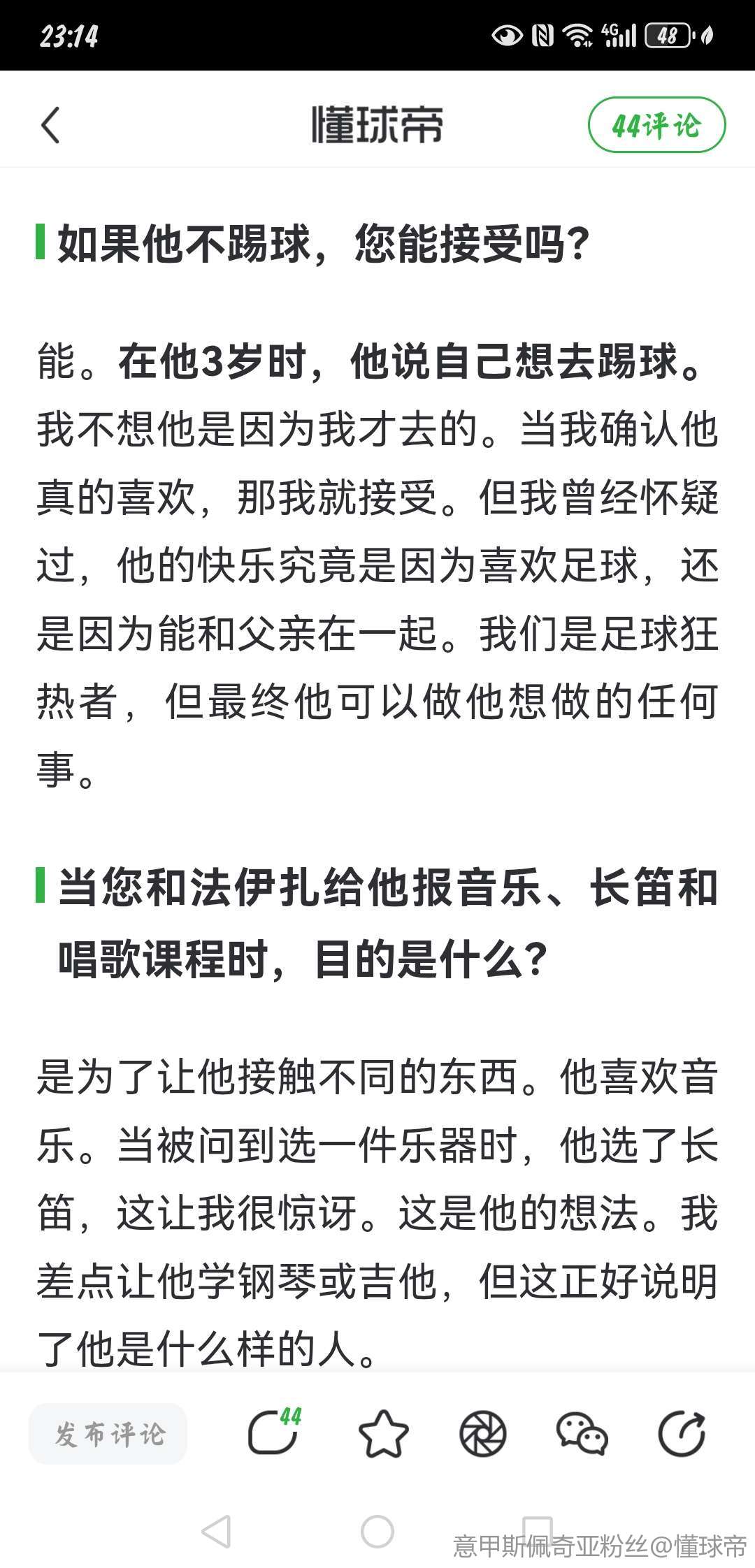This screenshot has height=1568, width=755.
Task: Go back using the top-left arrow
Action: coord(50,126)
